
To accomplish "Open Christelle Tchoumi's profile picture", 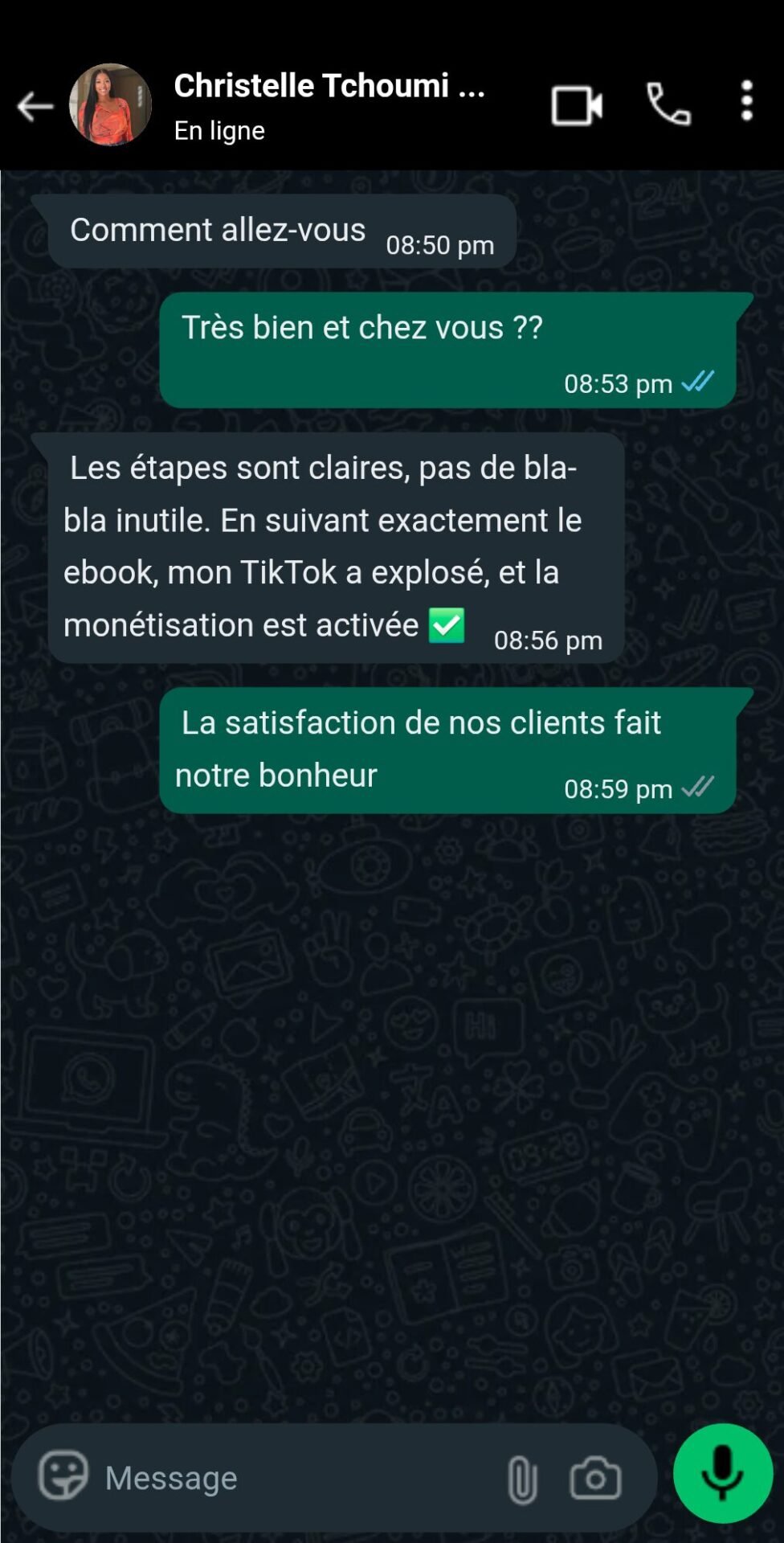I will 110,104.
